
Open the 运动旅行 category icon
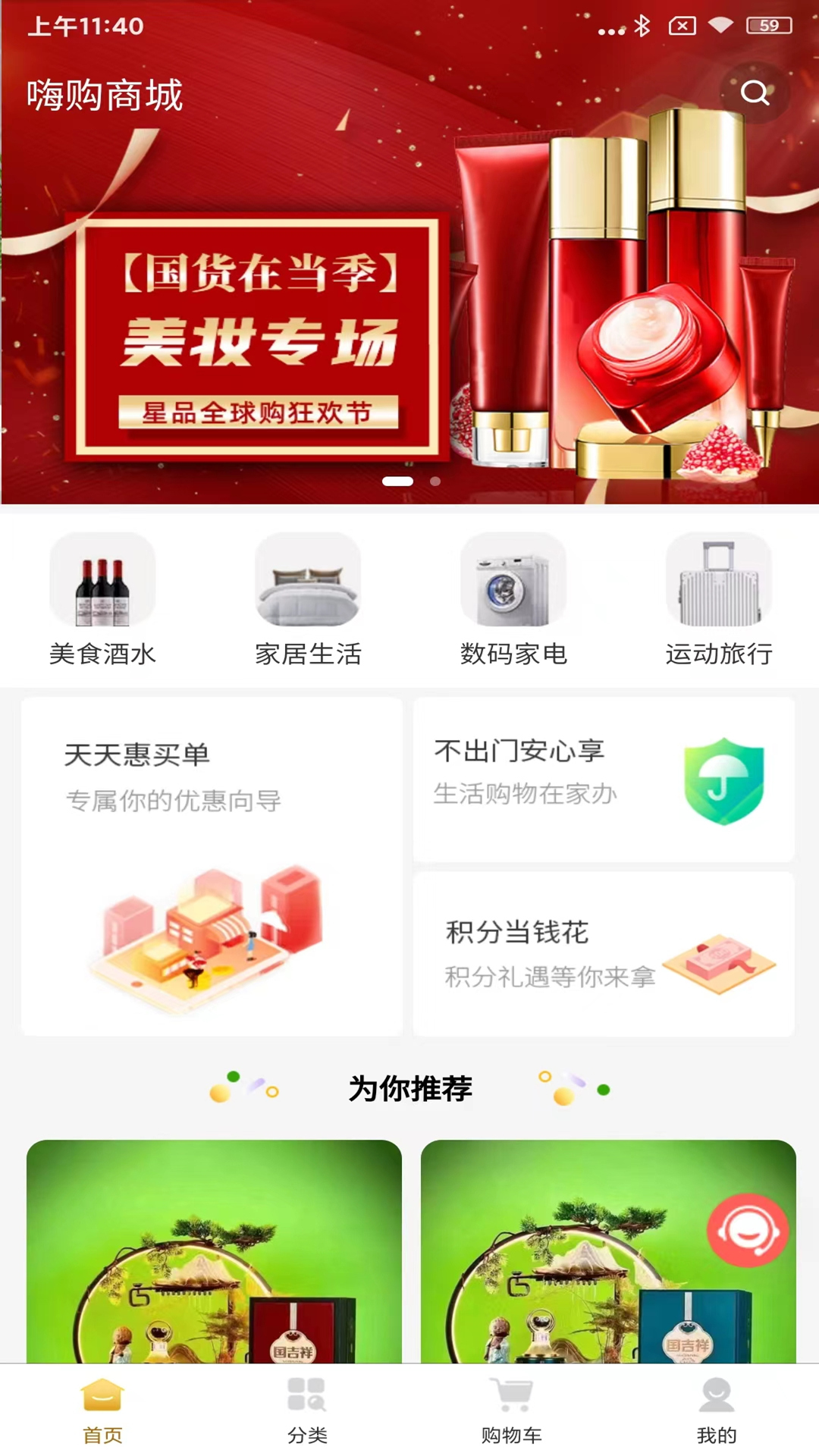718,580
